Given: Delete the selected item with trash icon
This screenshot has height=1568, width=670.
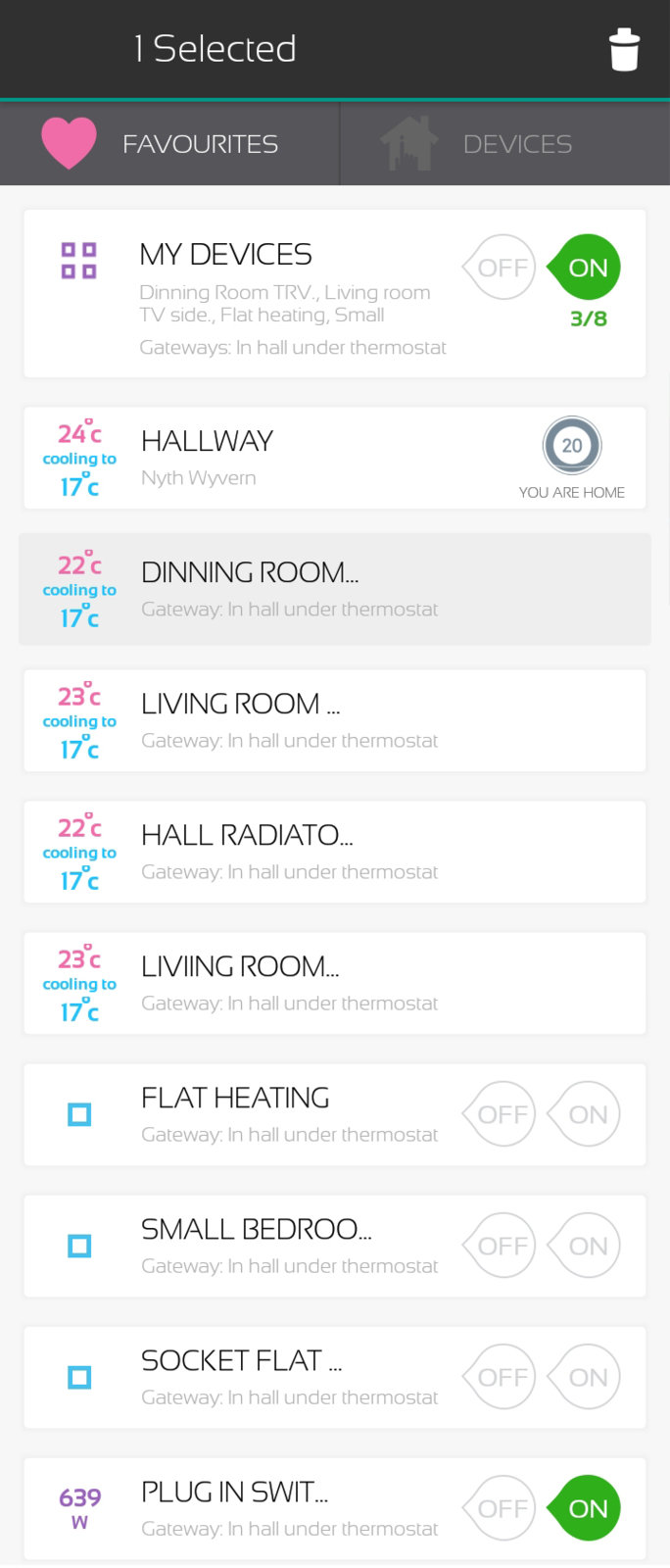Looking at the screenshot, I should 624,49.
